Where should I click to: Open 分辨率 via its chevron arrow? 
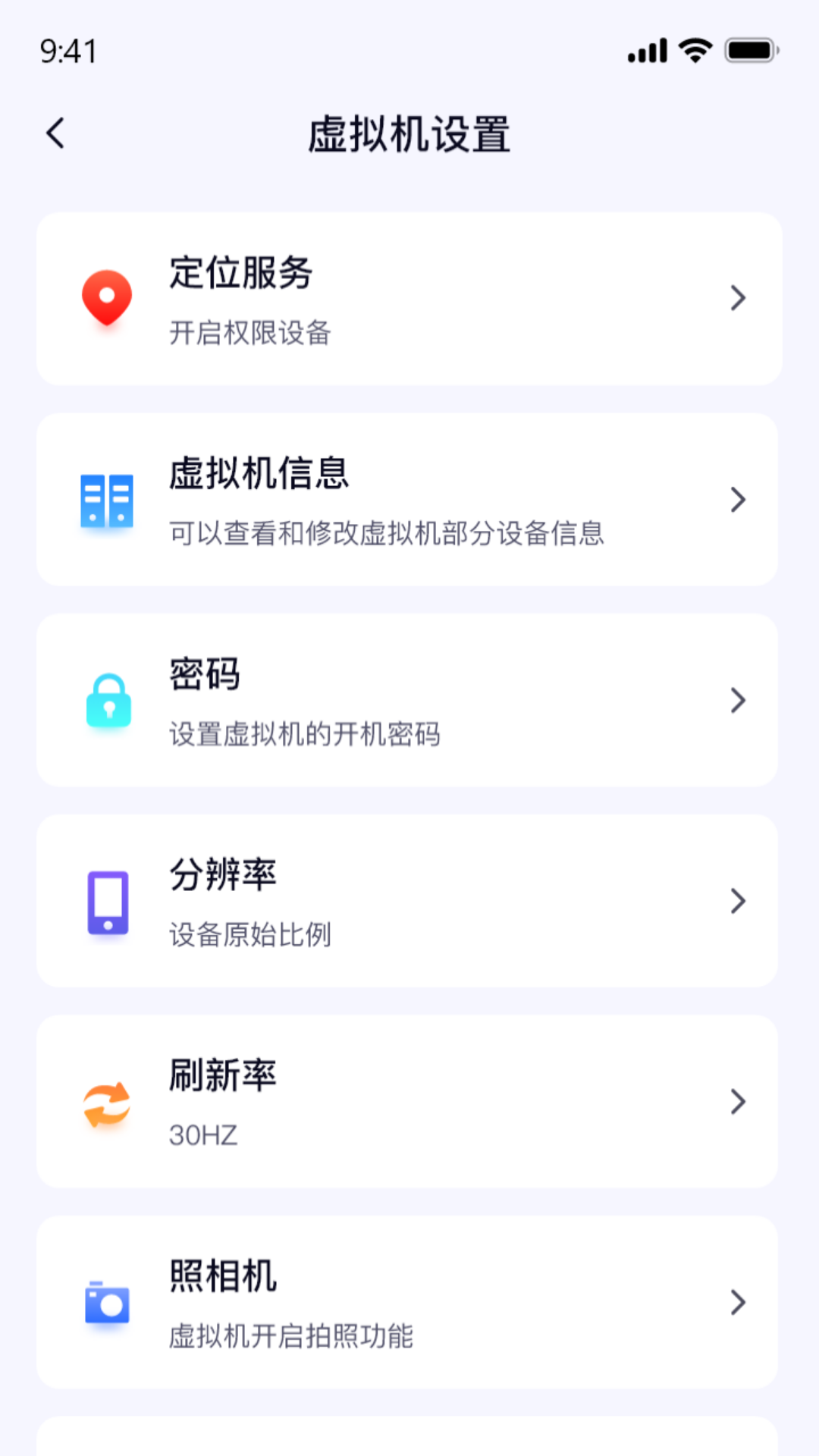(737, 902)
